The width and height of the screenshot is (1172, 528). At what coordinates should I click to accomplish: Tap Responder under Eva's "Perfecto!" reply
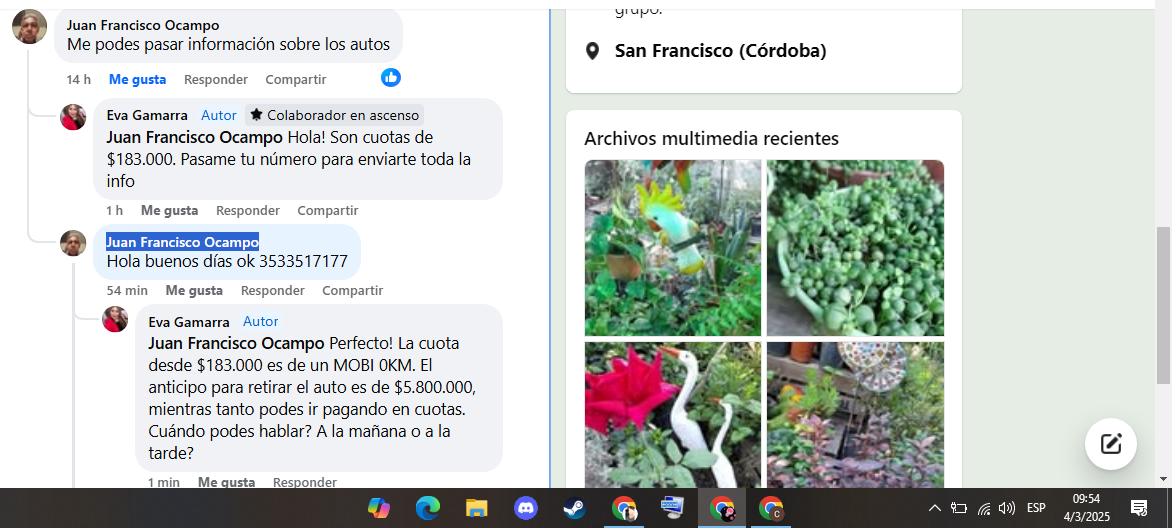pyautogui.click(x=304, y=482)
